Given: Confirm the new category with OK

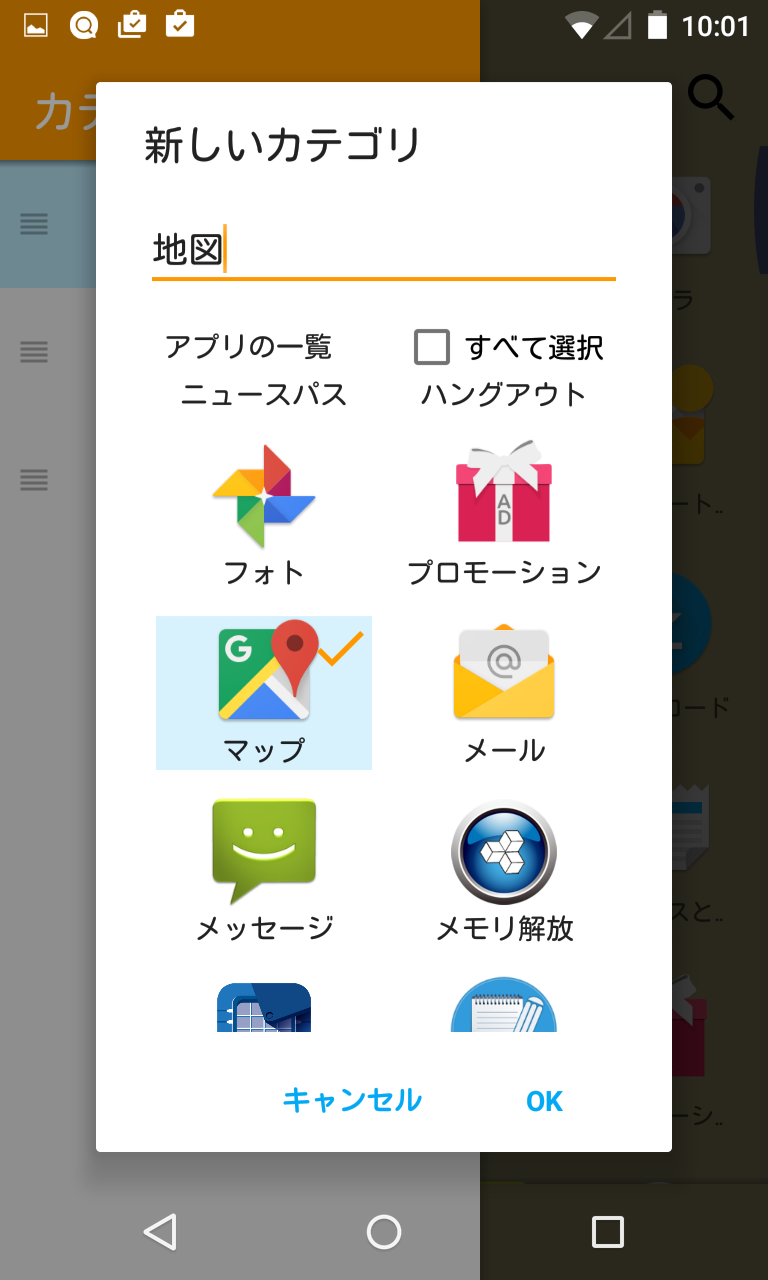Looking at the screenshot, I should pyautogui.click(x=545, y=1101).
